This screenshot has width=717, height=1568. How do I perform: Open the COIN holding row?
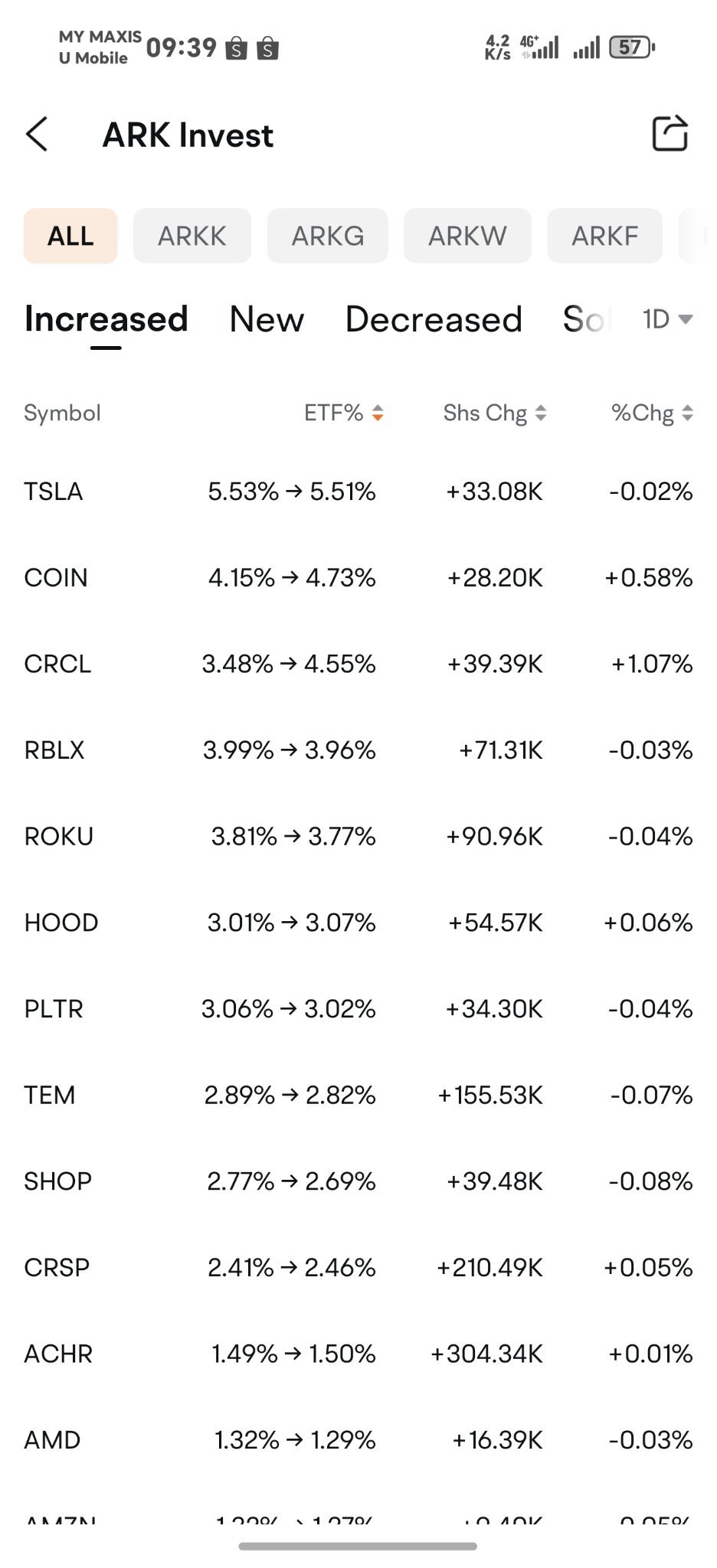coord(358,577)
